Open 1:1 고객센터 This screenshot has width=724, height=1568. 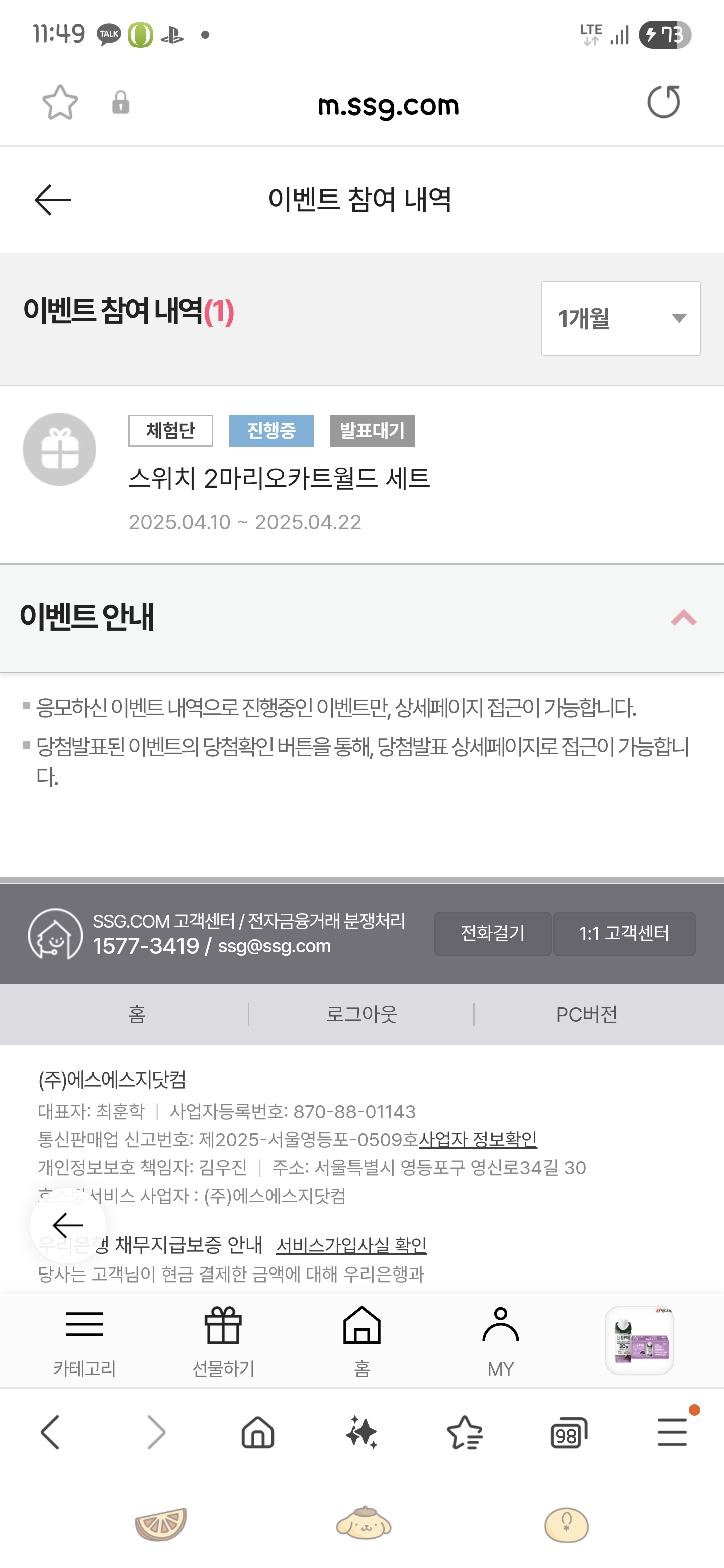[x=623, y=933]
